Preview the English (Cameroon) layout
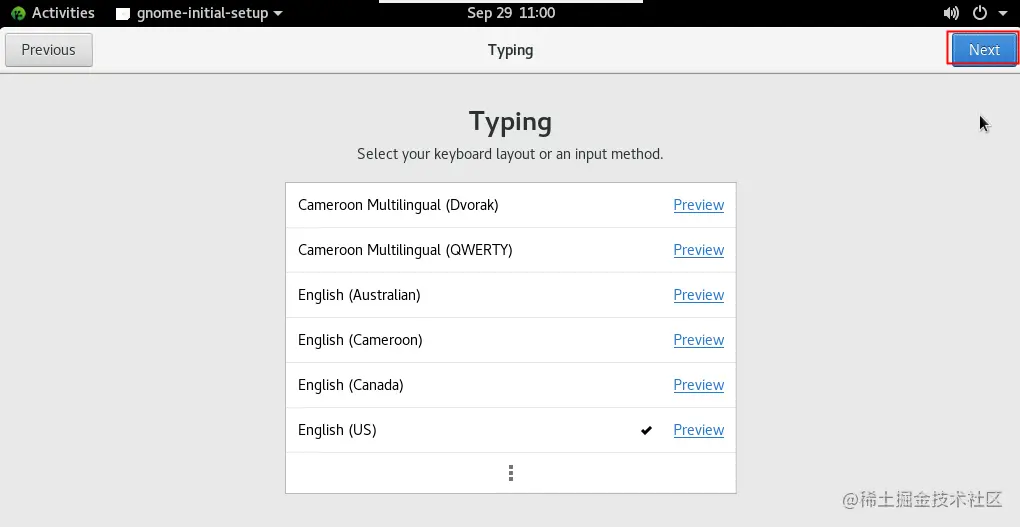This screenshot has width=1020, height=527. pos(698,340)
